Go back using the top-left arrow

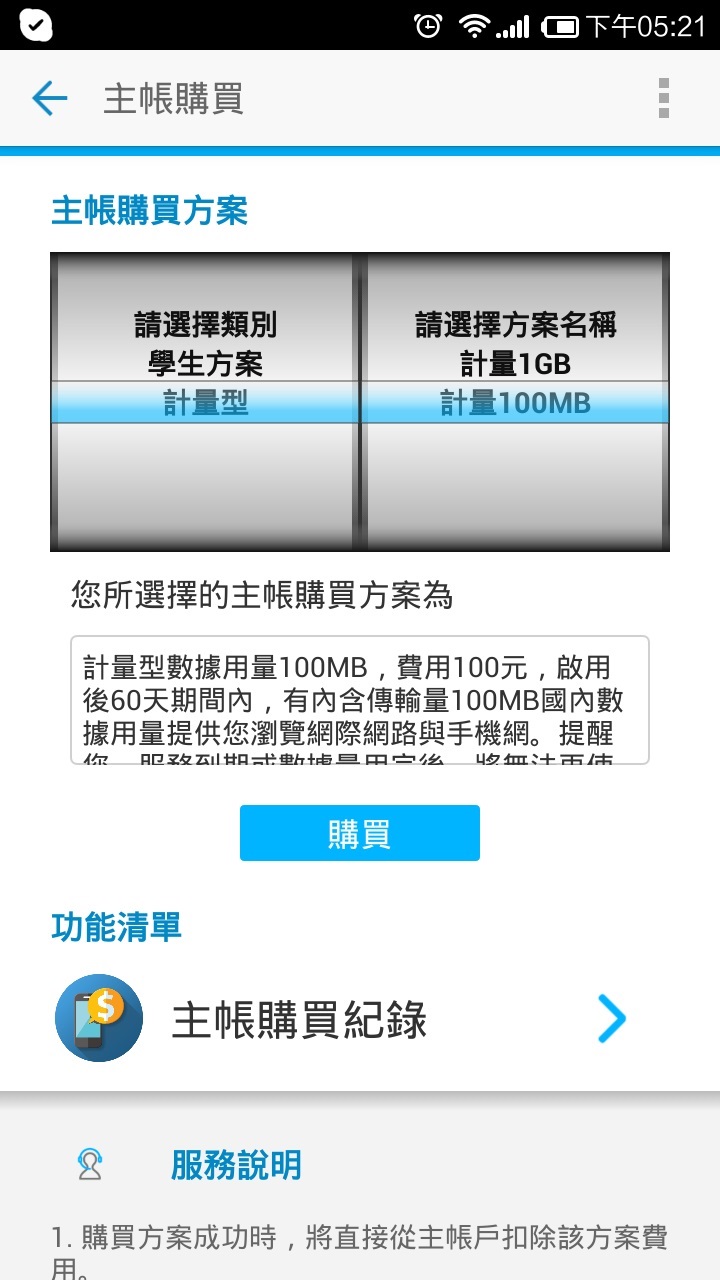point(49,98)
